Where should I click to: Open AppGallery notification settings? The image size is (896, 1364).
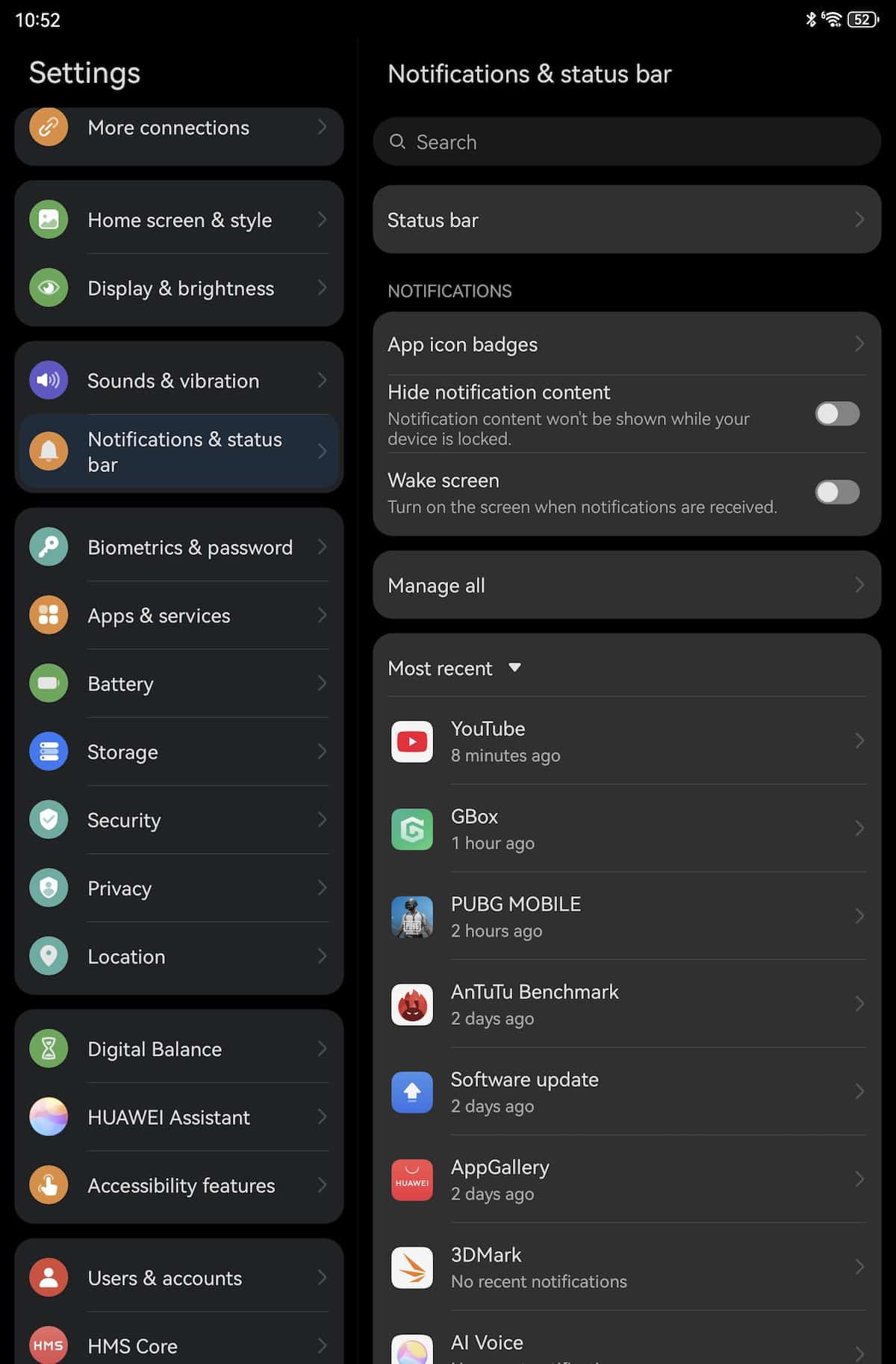(x=626, y=1179)
